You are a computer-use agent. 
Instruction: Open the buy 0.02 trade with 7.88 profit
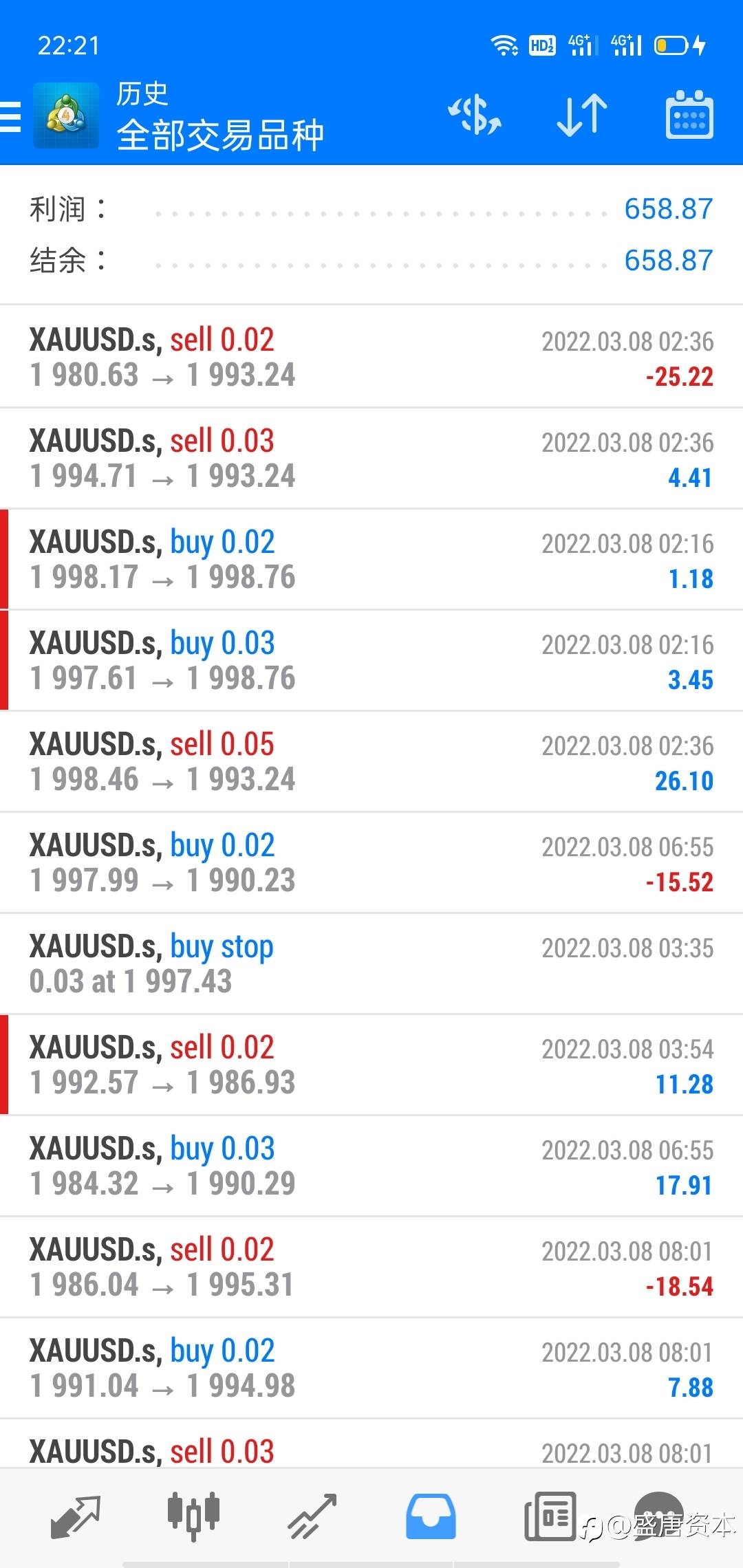(x=371, y=1368)
